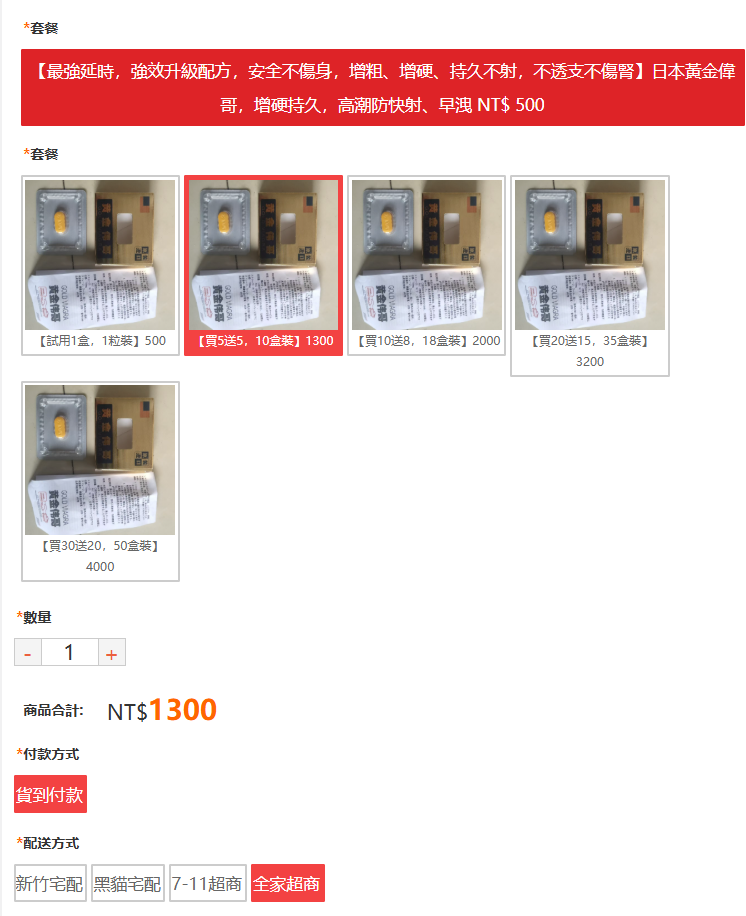Select 全家超商 pickup delivery
Image resolution: width=746 pixels, height=916 pixels.
click(287, 884)
